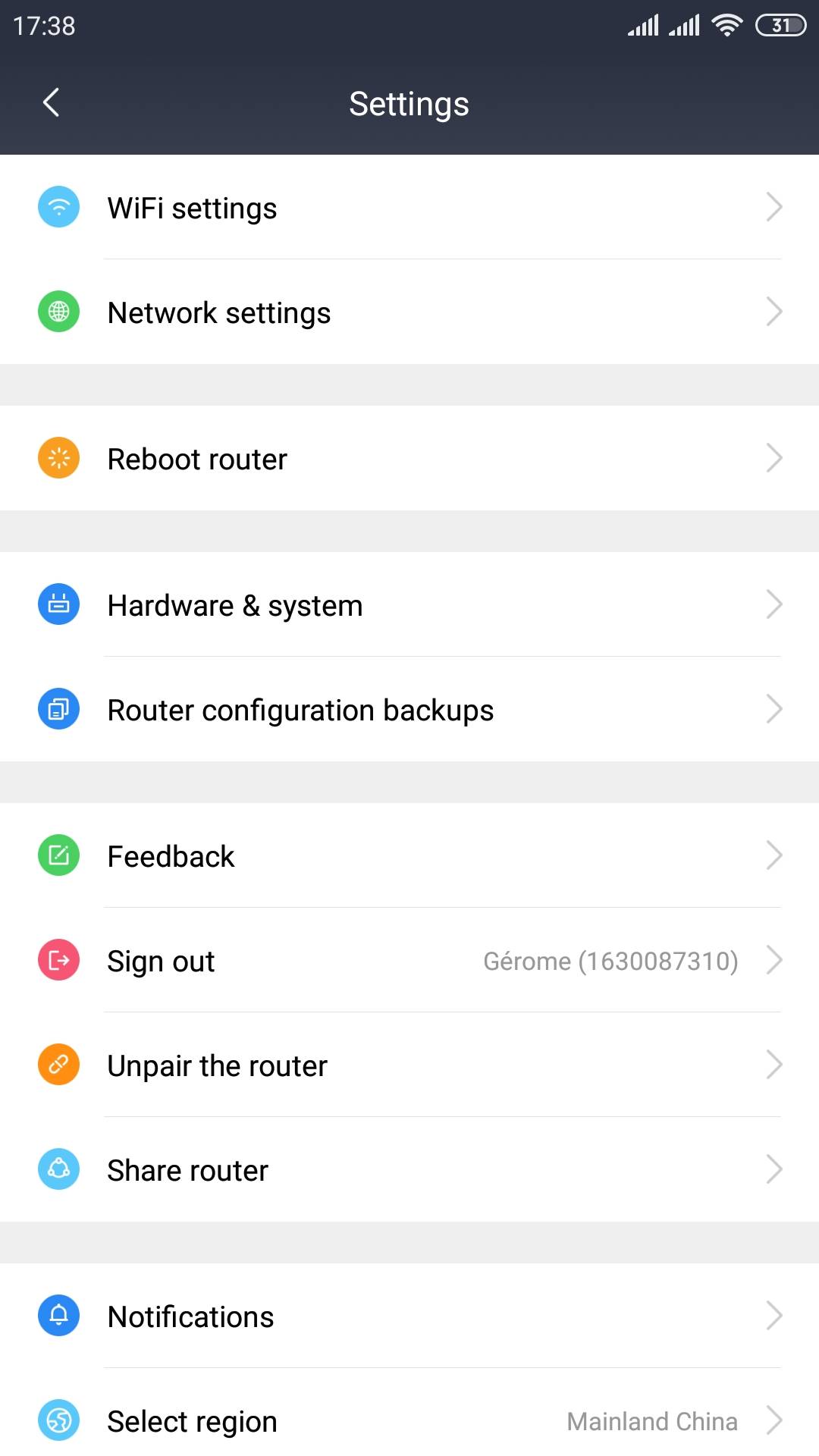Screen dimensions: 819x1456
Task: Open Network settings
Action: tap(409, 312)
